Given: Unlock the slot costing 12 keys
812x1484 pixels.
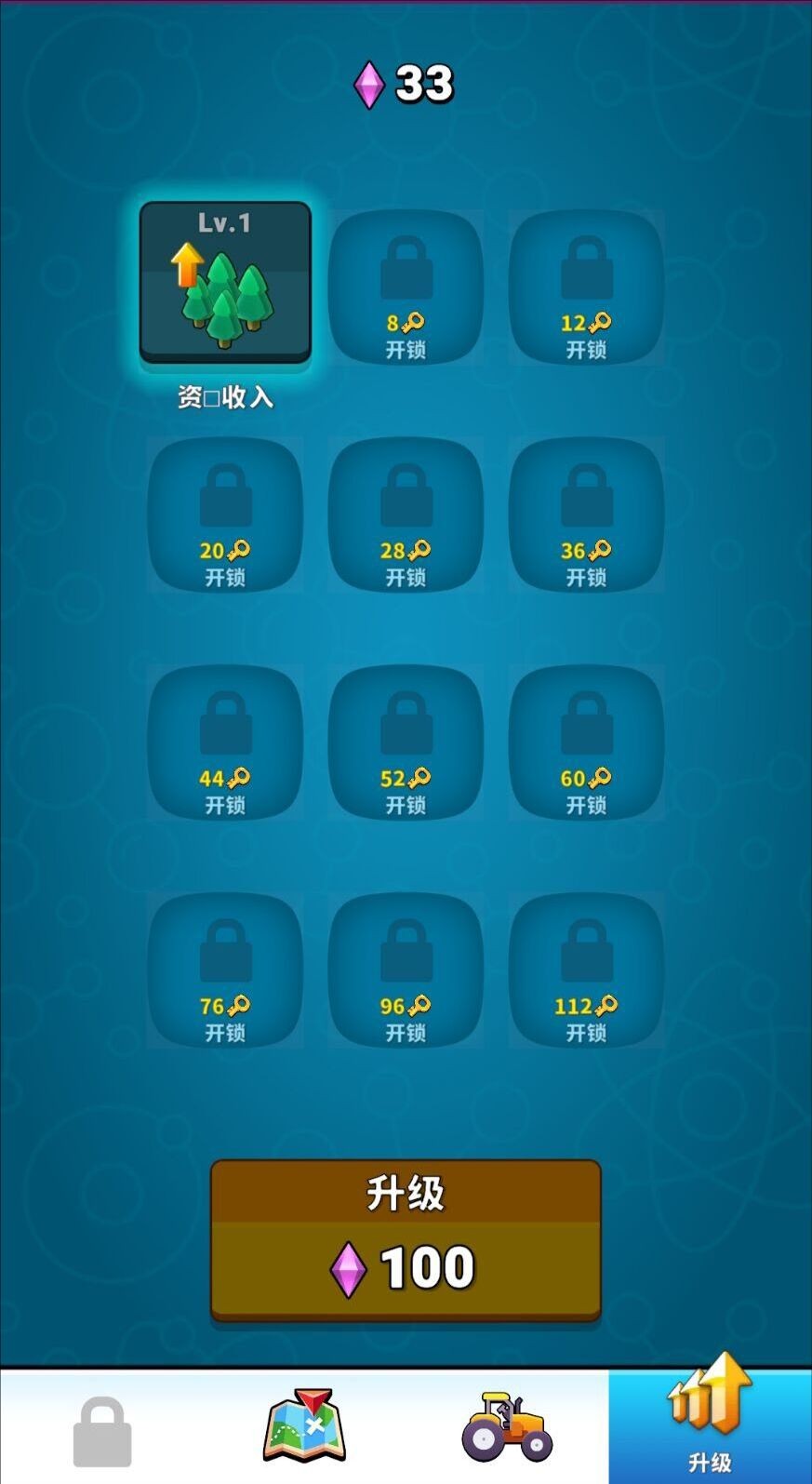Looking at the screenshot, I should [586, 287].
